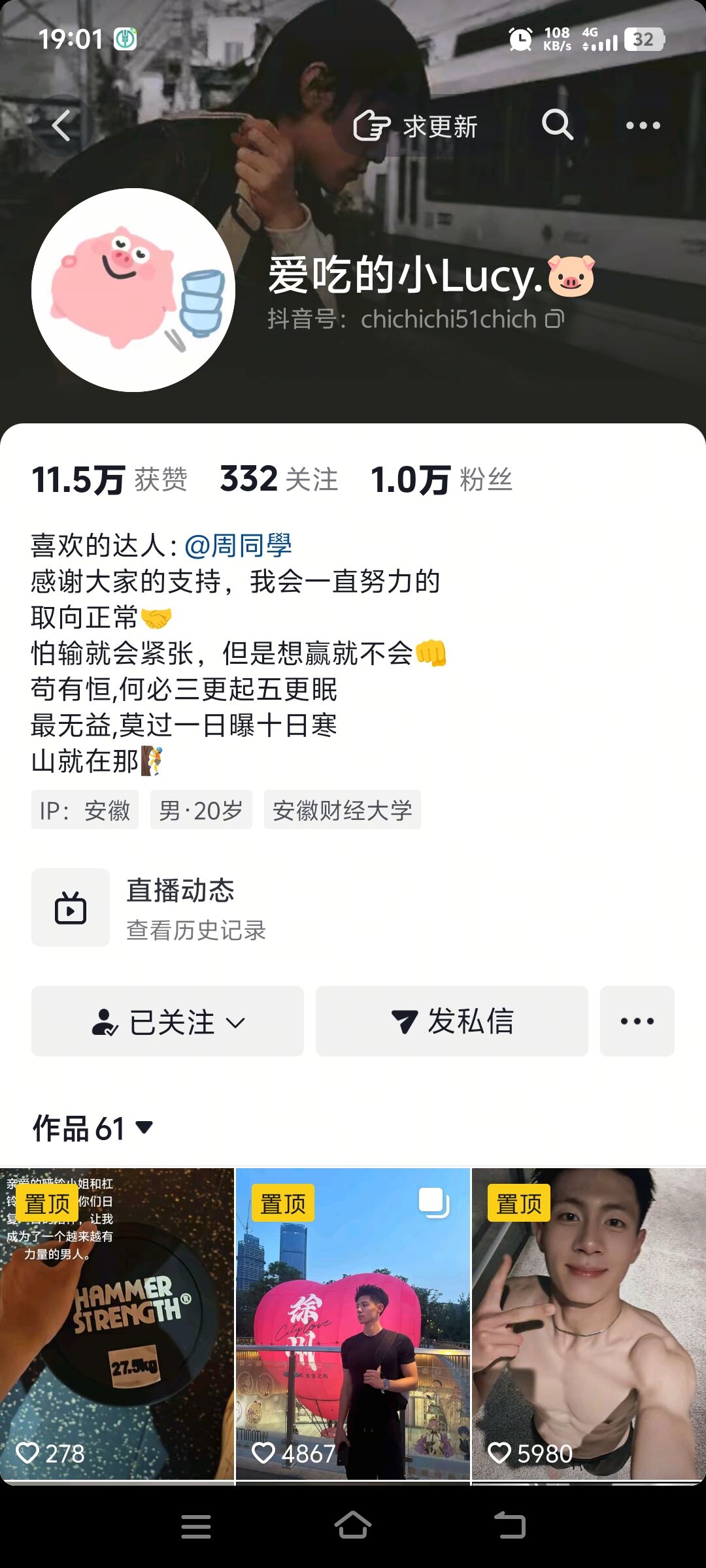Open the recent apps menu button
This screenshot has width=706, height=1568.
pos(195,1526)
